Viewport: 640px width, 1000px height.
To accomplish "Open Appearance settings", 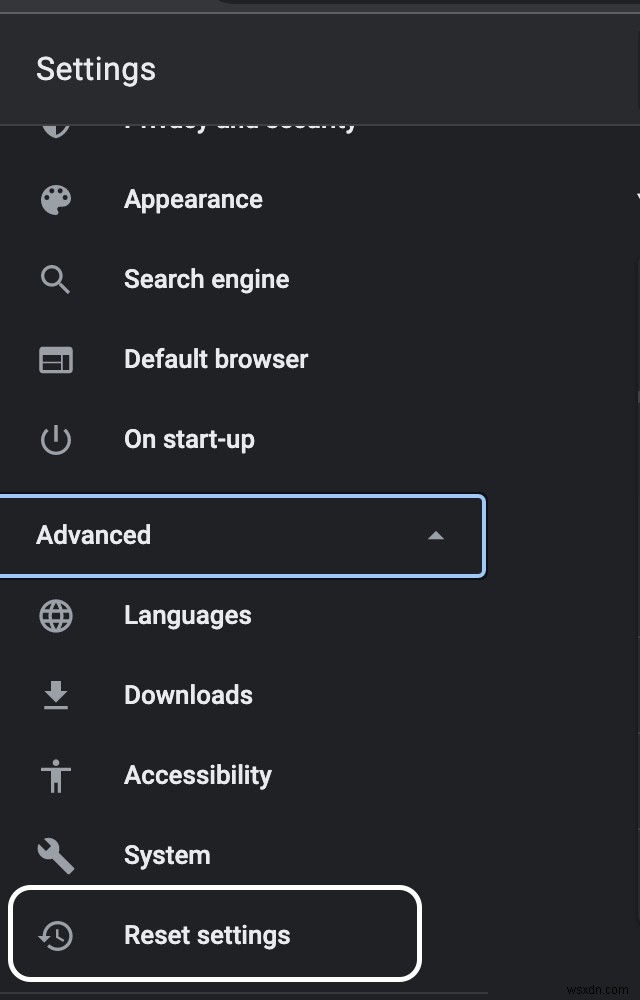I will 193,199.
